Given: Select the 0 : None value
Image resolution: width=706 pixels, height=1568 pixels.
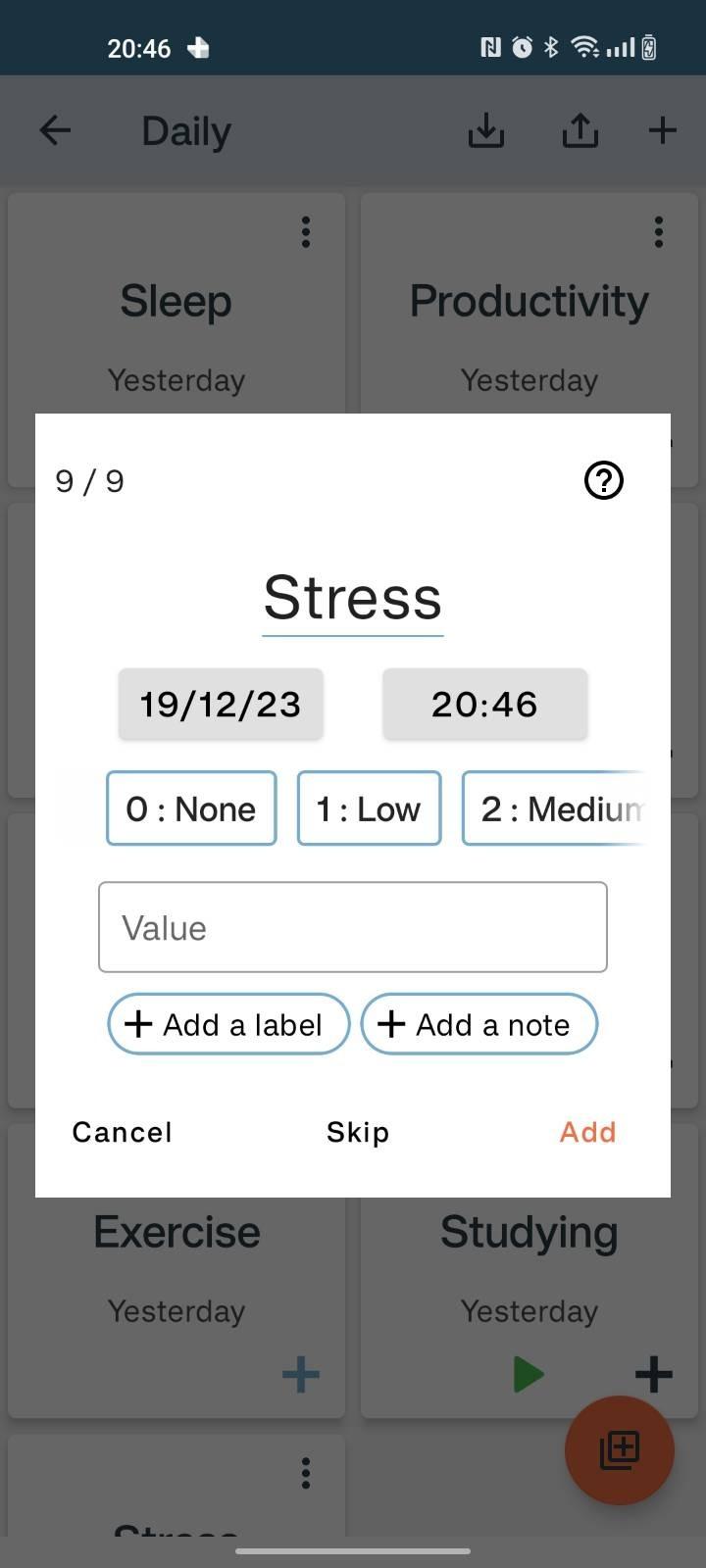Looking at the screenshot, I should point(191,808).
